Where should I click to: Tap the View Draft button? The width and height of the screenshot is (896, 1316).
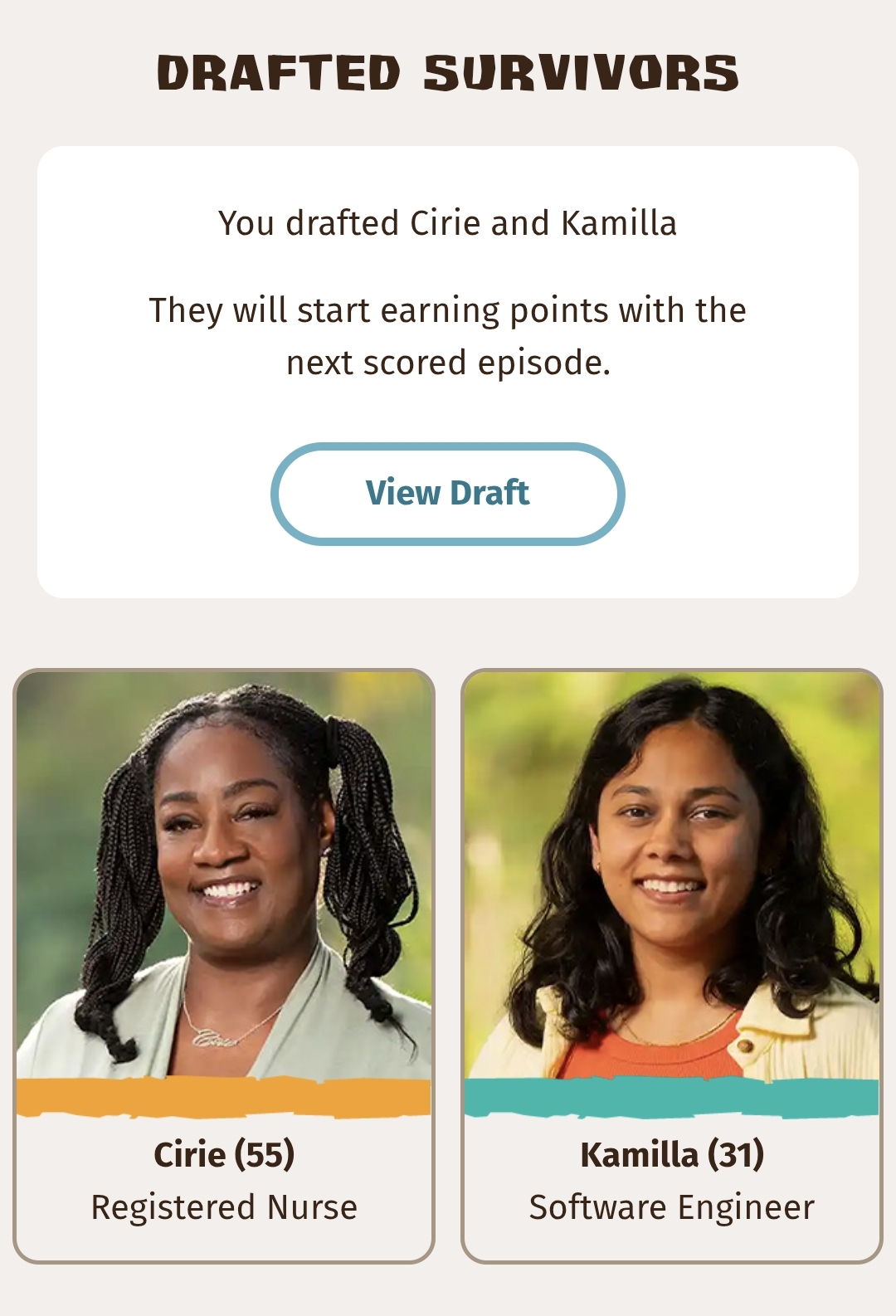pos(447,494)
